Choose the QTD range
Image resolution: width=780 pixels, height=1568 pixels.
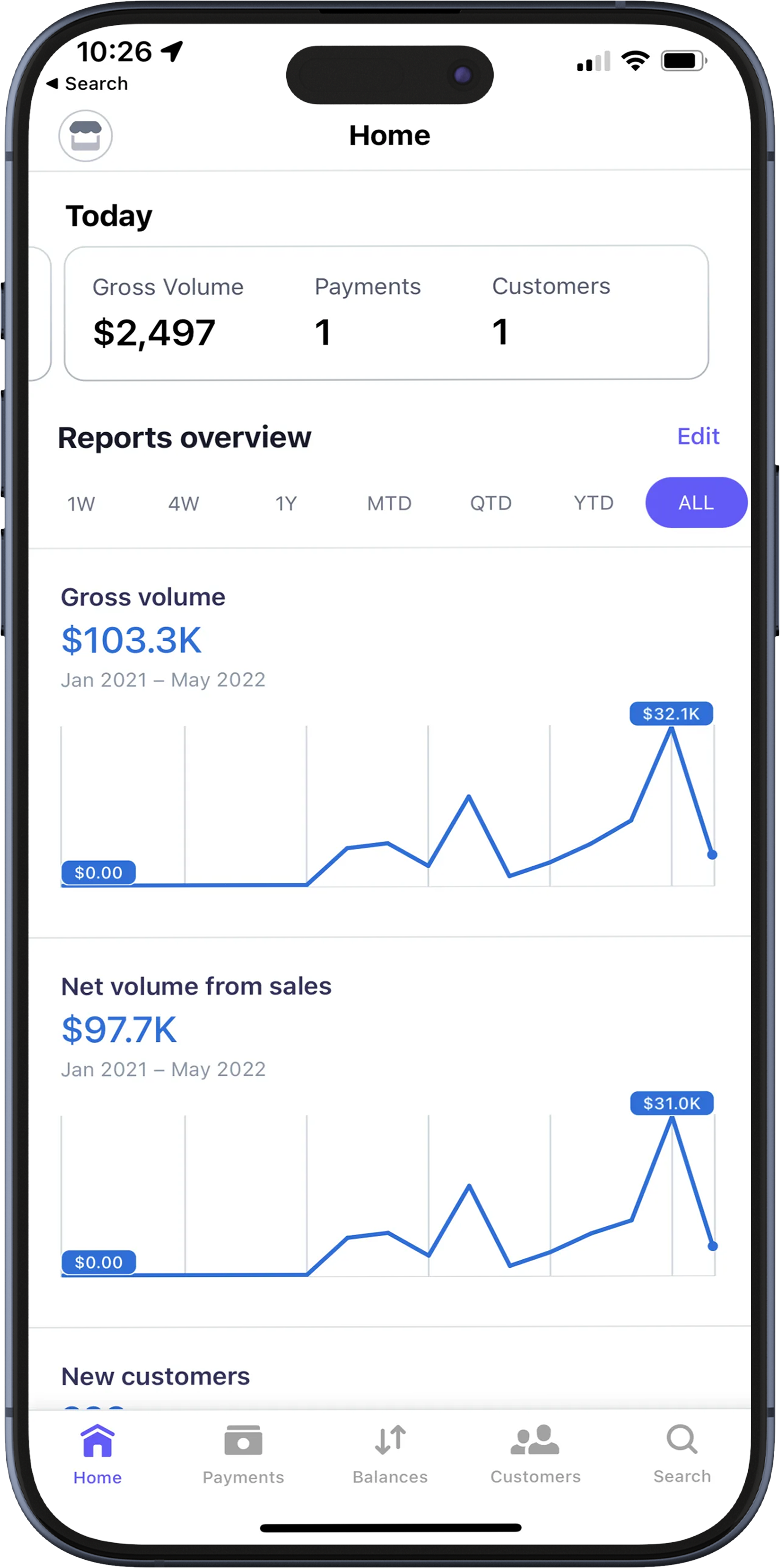491,503
